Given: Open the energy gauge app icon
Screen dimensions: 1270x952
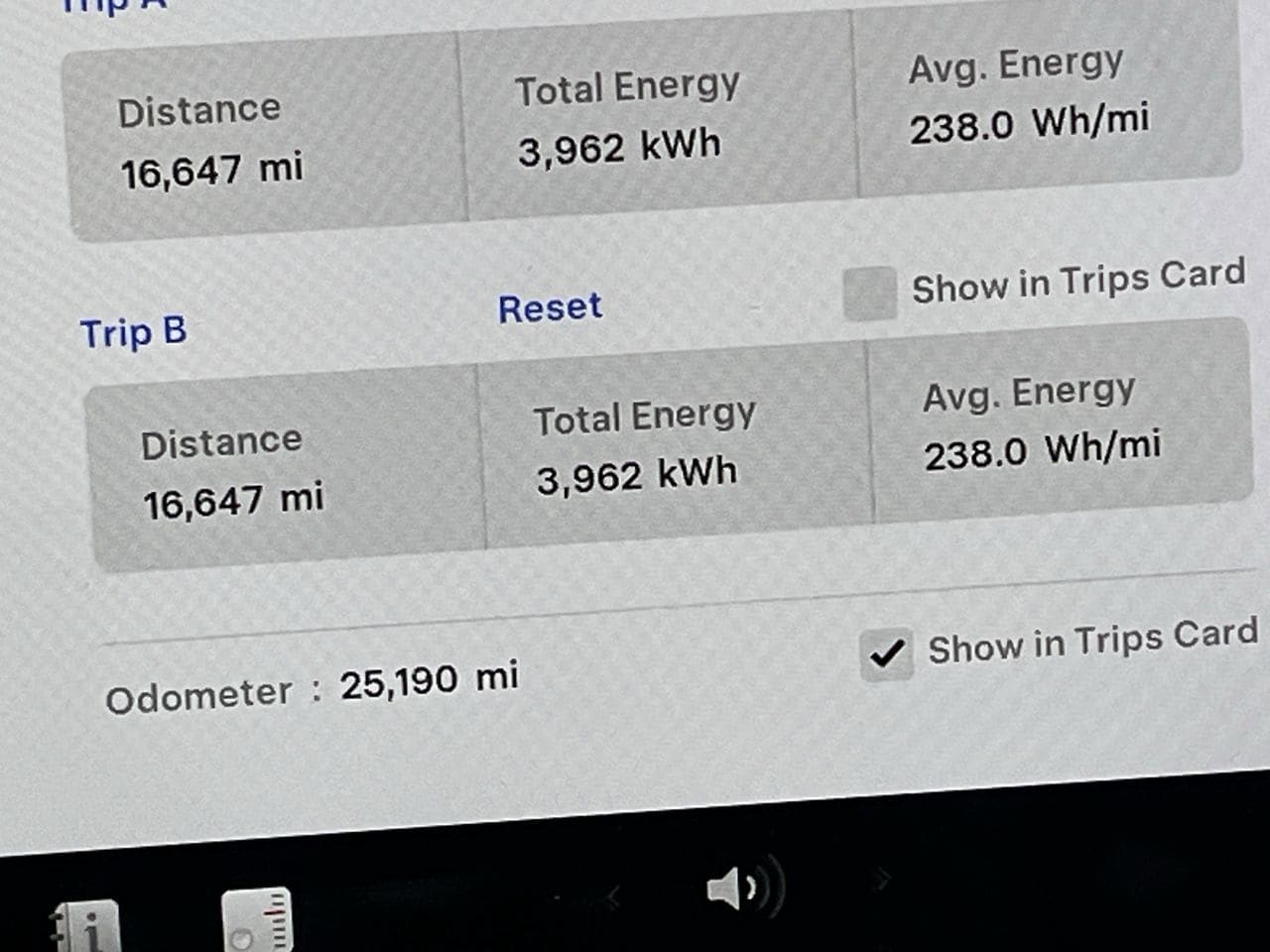Looking at the screenshot, I should pyautogui.click(x=257, y=921).
